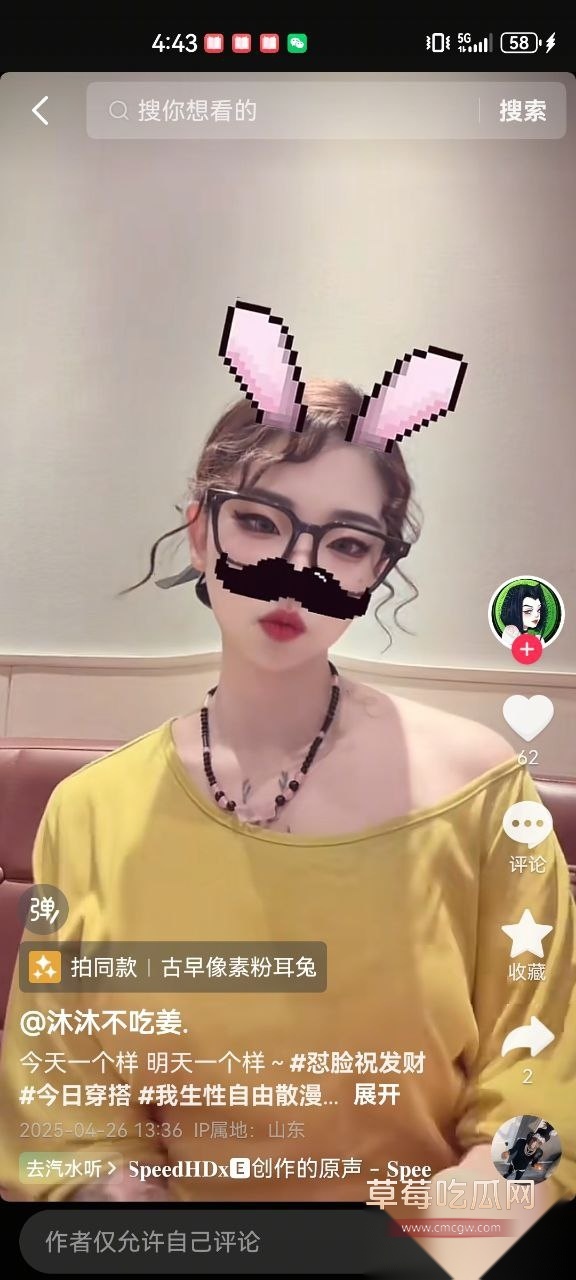This screenshot has width=576, height=1280.
Task: Open the creator's avatar profile
Action: pos(526,612)
